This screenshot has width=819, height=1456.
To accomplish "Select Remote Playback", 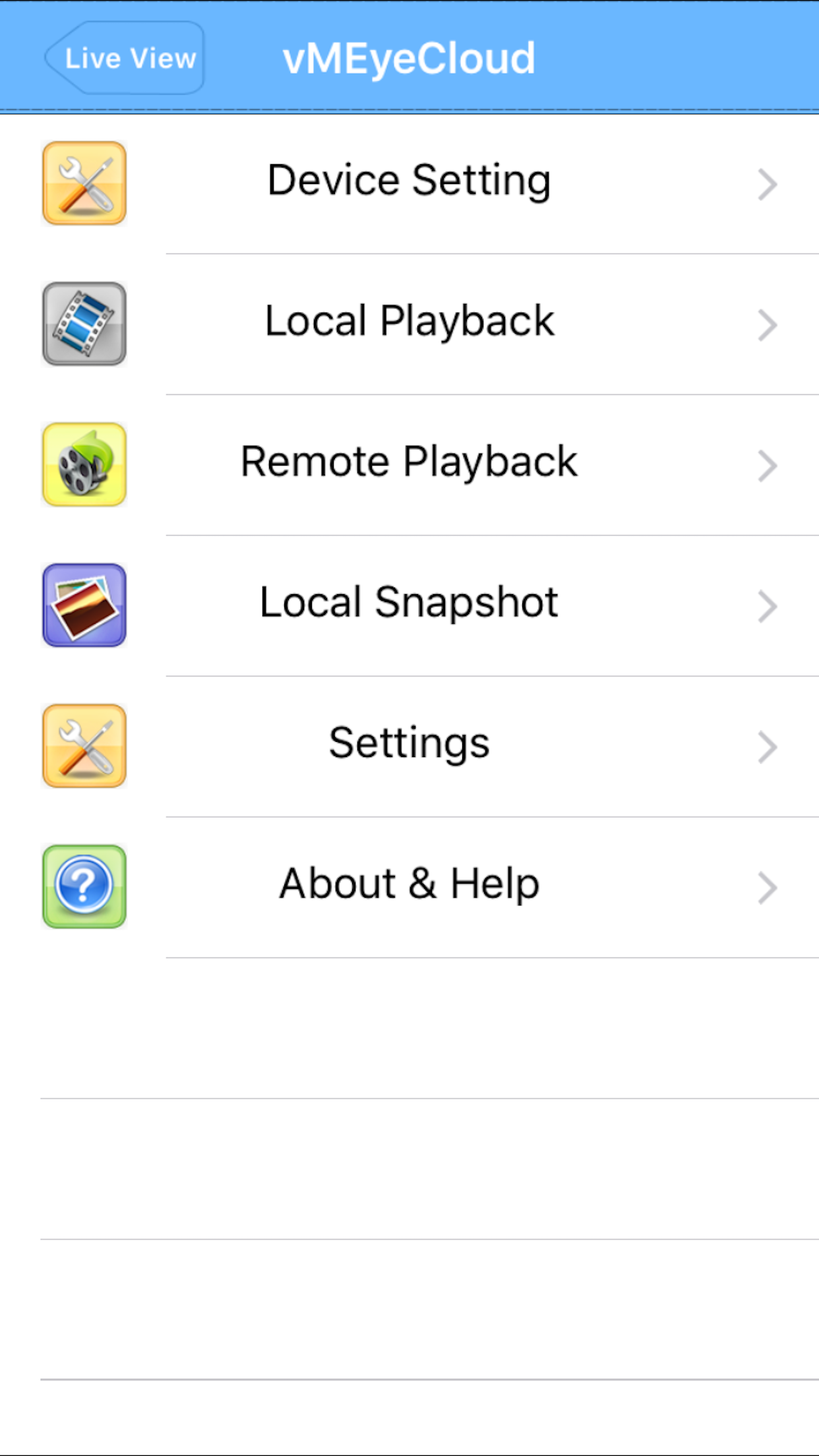I will [x=409, y=463].
